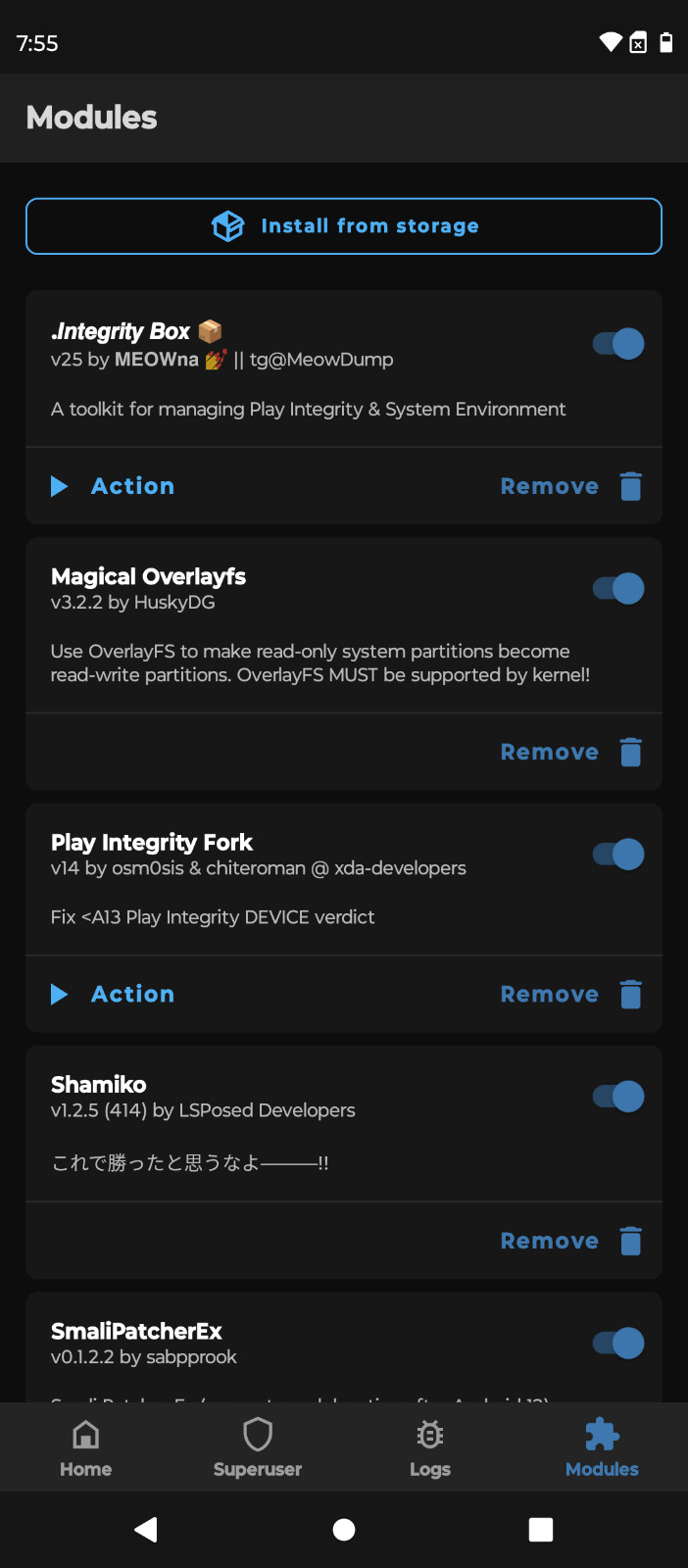
Task: Disable the Shamiko module toggle
Action: click(618, 1096)
